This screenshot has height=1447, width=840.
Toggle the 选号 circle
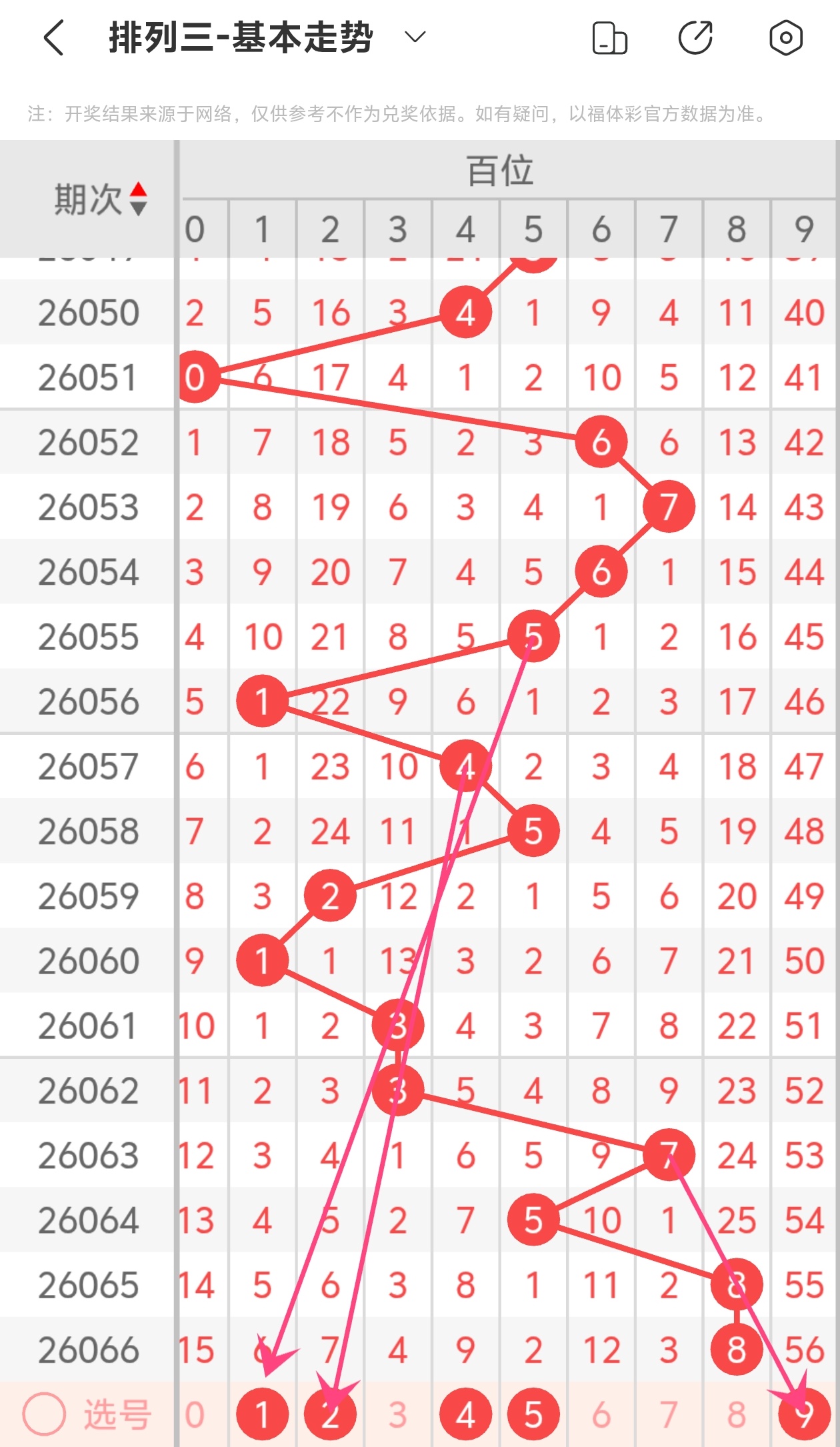pyautogui.click(x=44, y=1414)
